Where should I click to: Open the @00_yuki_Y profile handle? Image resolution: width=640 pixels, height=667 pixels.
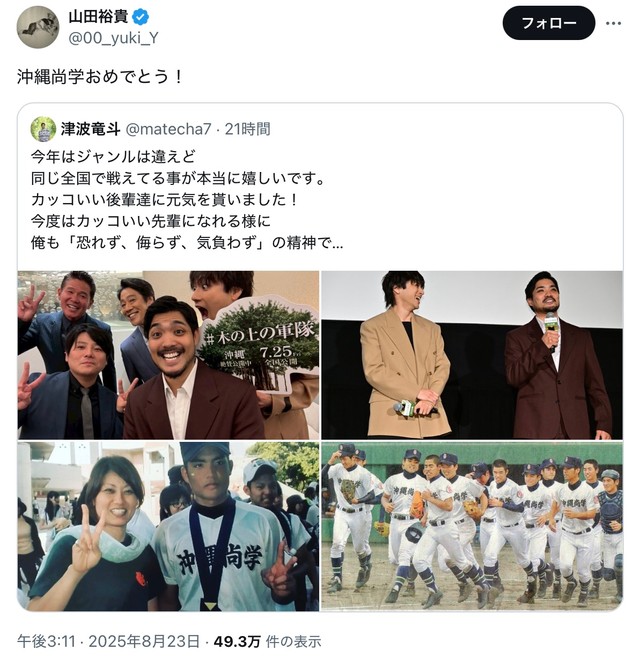pyautogui.click(x=113, y=38)
